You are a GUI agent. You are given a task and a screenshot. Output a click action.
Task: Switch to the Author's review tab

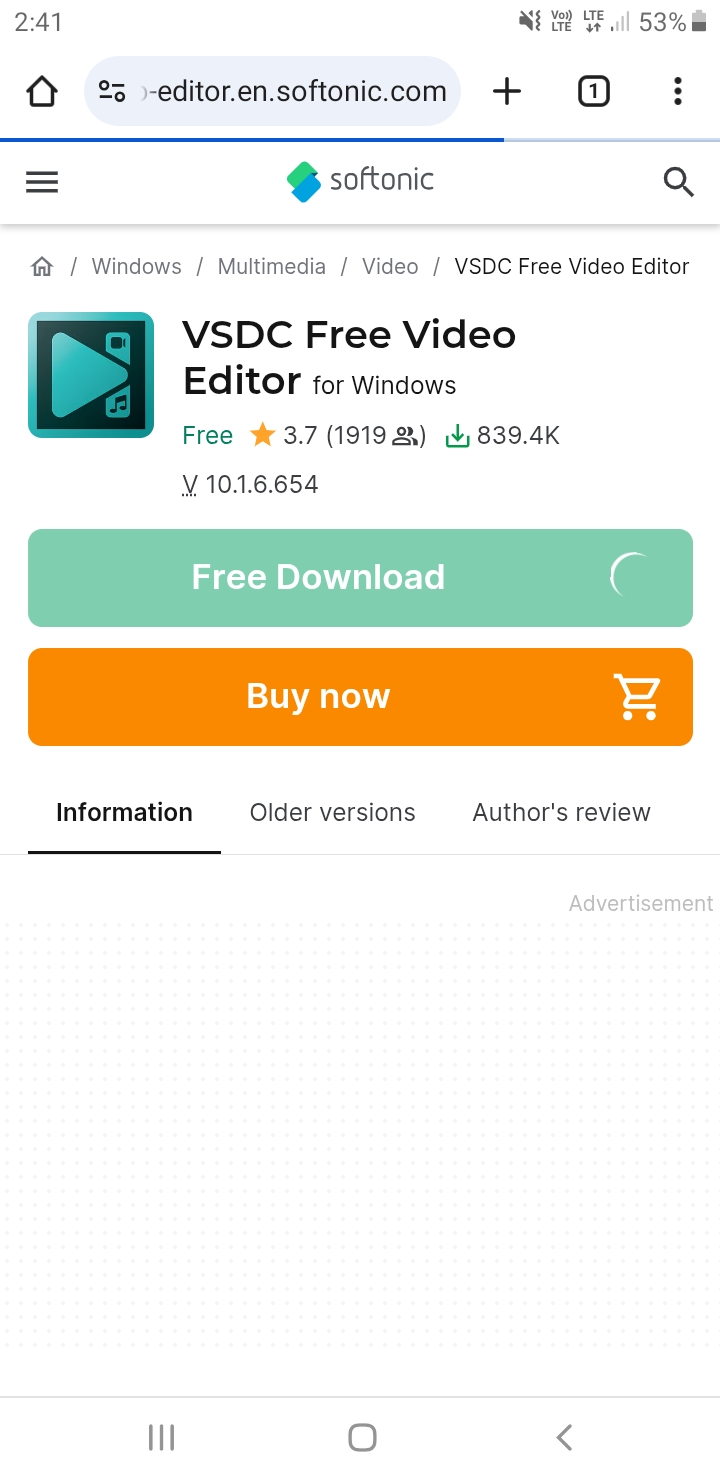[562, 812]
